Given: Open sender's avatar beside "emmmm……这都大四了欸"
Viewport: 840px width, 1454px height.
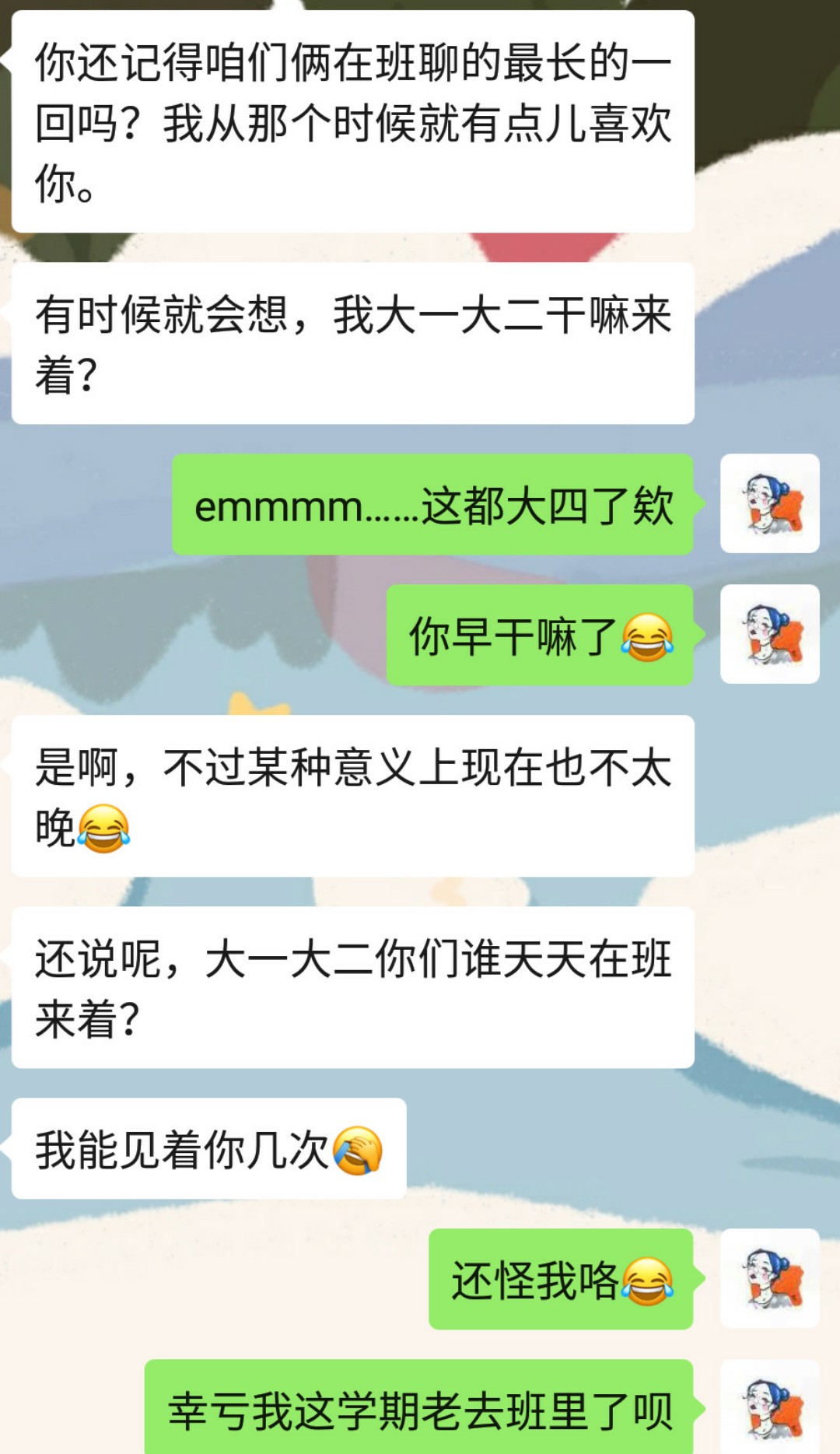Looking at the screenshot, I should pos(769,503).
